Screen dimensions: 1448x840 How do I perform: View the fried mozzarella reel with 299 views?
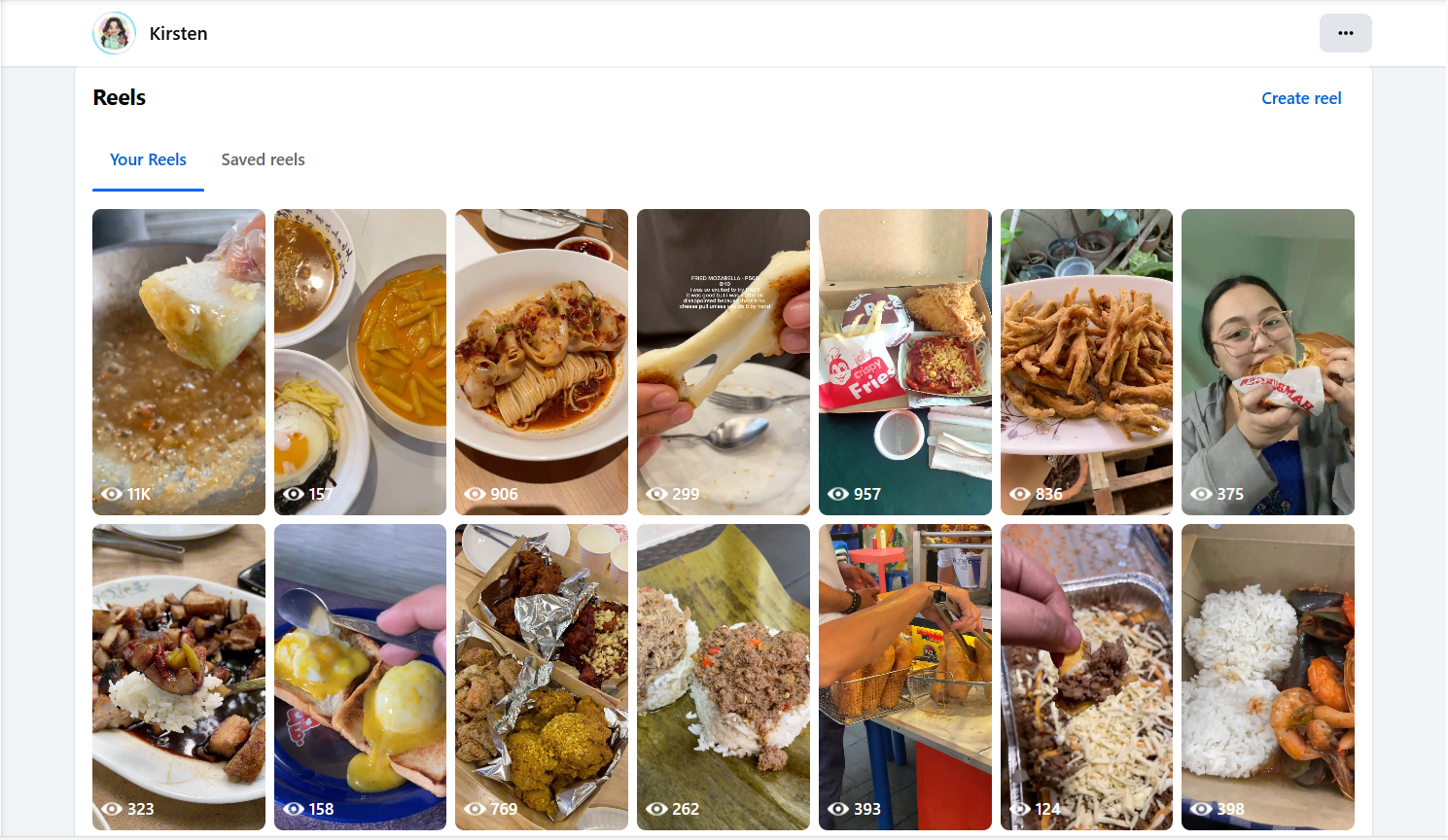pos(723,362)
